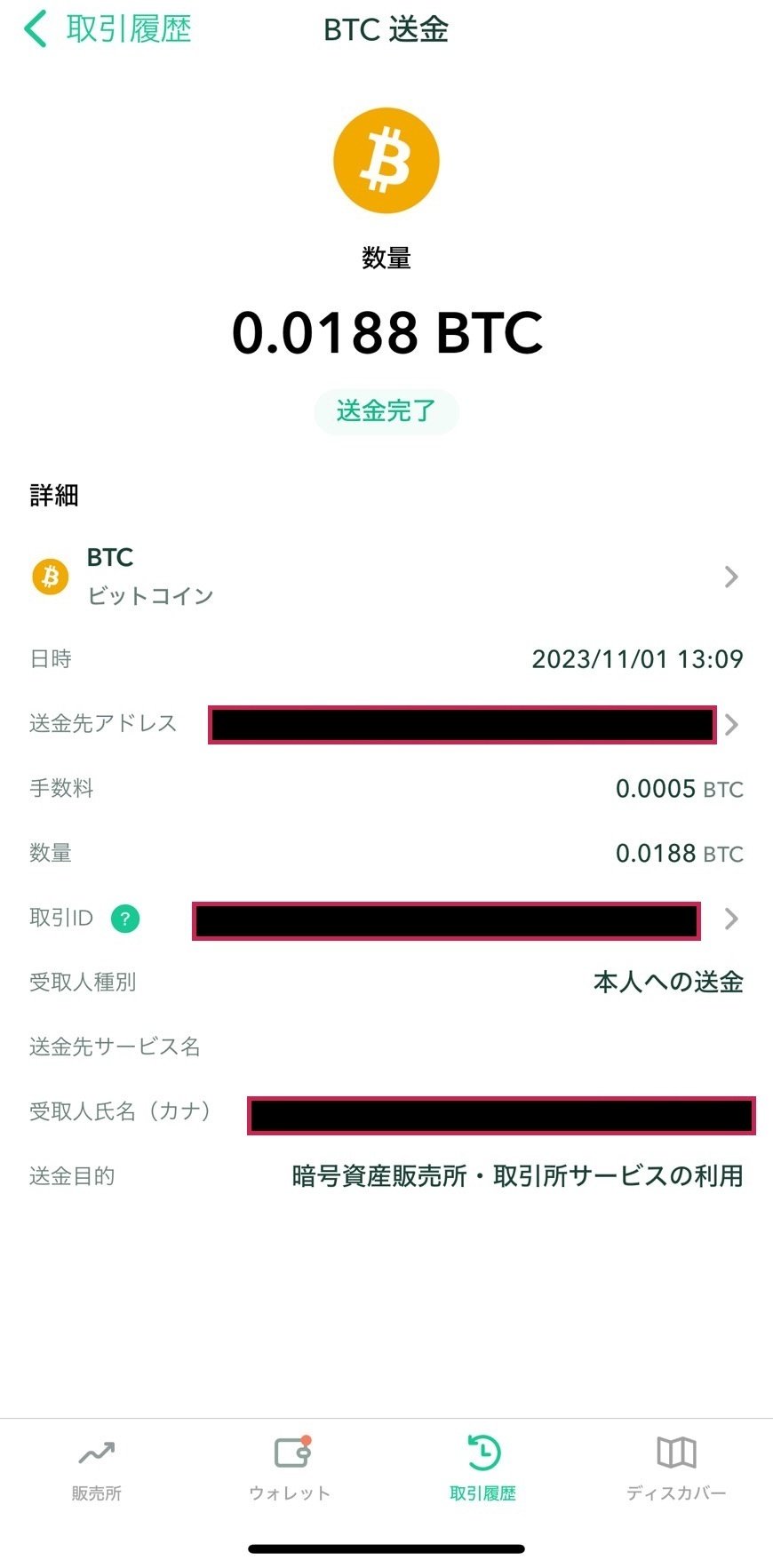Tap the home indicator bar at screen bottom
Image resolution: width=773 pixels, height=1568 pixels.
pos(386,1546)
